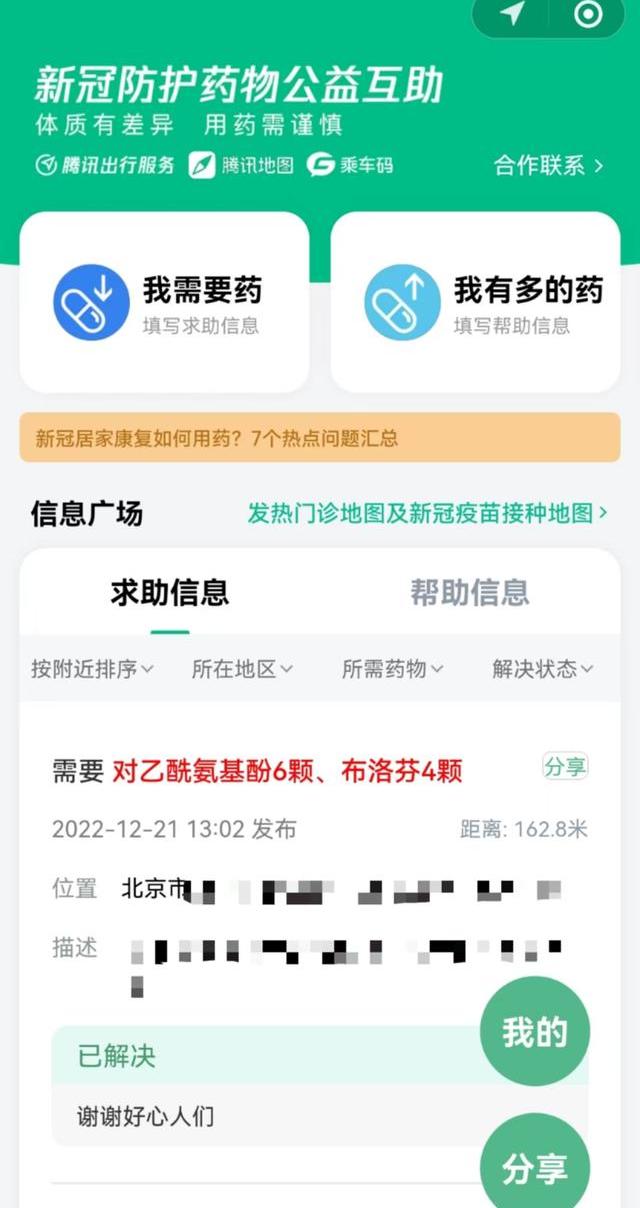Open the 新冠居家康复如何用药 banner
This screenshot has height=1208, width=640.
pos(319,438)
